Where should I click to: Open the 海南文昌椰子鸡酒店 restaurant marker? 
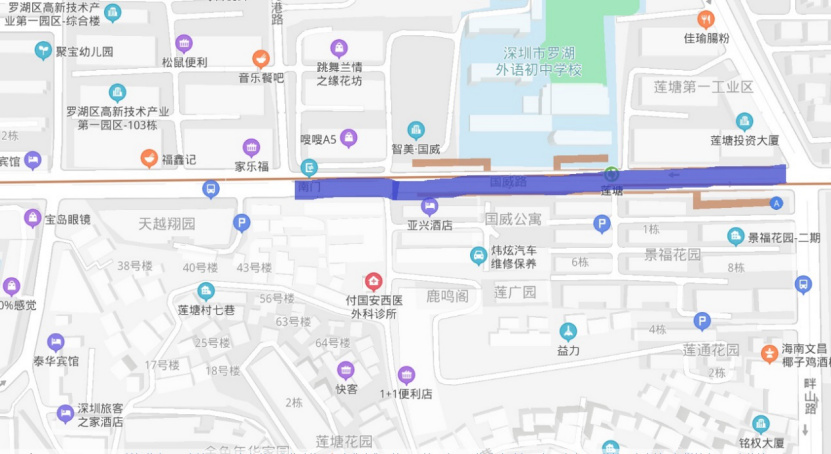click(768, 351)
